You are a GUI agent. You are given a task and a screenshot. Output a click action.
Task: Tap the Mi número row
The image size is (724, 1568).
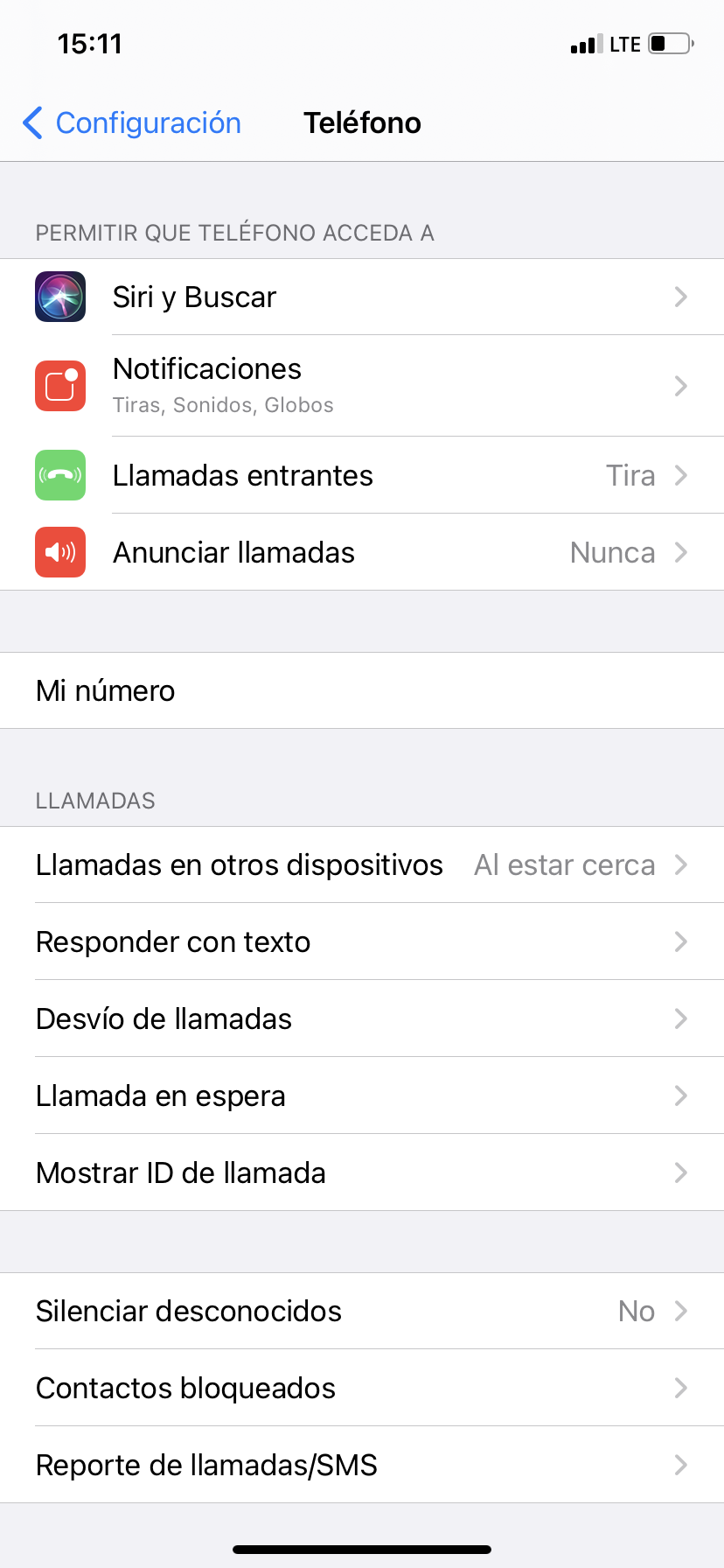tap(362, 691)
